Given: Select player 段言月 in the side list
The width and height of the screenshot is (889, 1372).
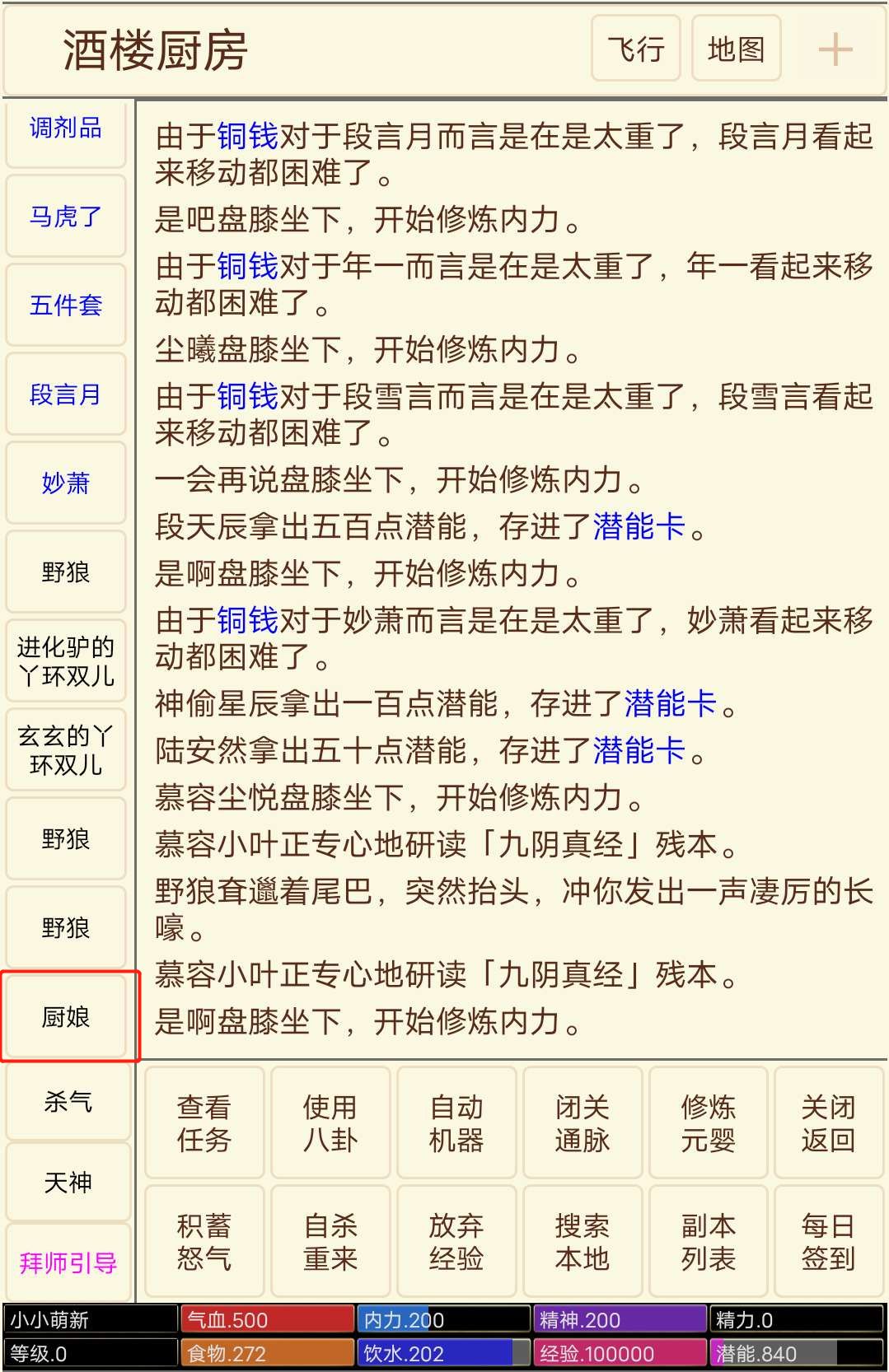Looking at the screenshot, I should 66,395.
